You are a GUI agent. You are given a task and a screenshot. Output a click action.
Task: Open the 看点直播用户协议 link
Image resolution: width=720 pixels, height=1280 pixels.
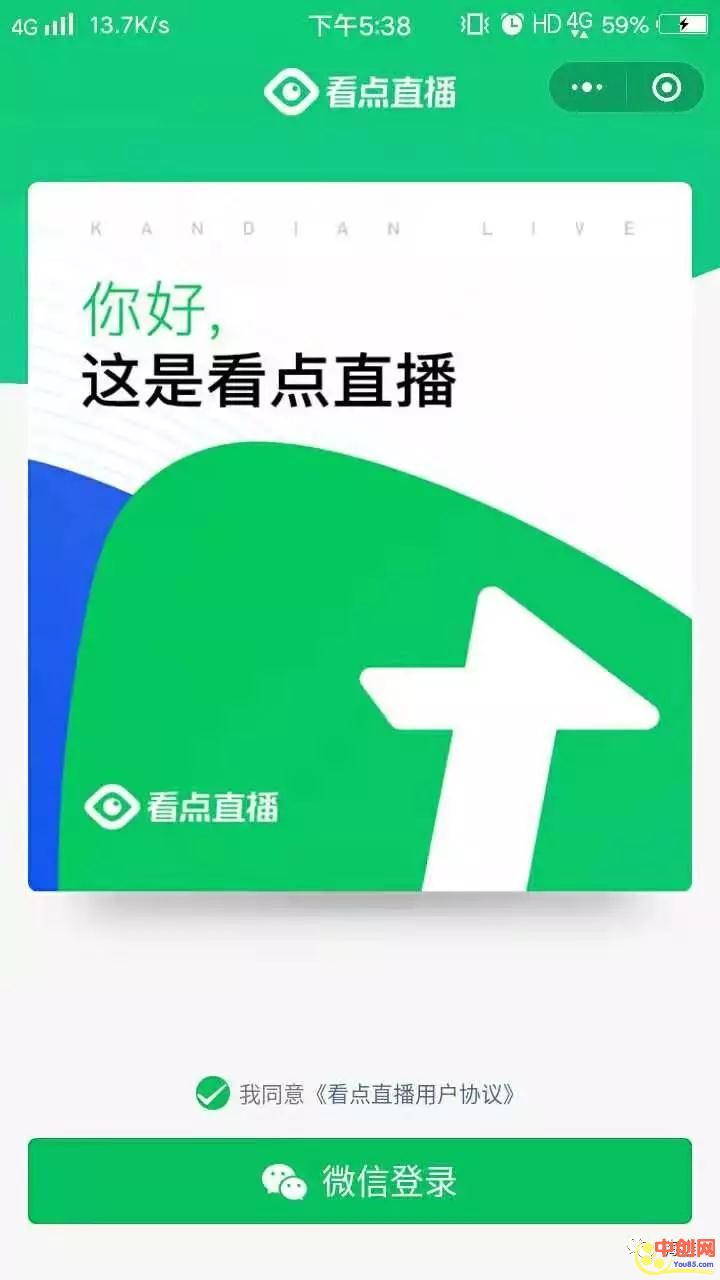(418, 1094)
